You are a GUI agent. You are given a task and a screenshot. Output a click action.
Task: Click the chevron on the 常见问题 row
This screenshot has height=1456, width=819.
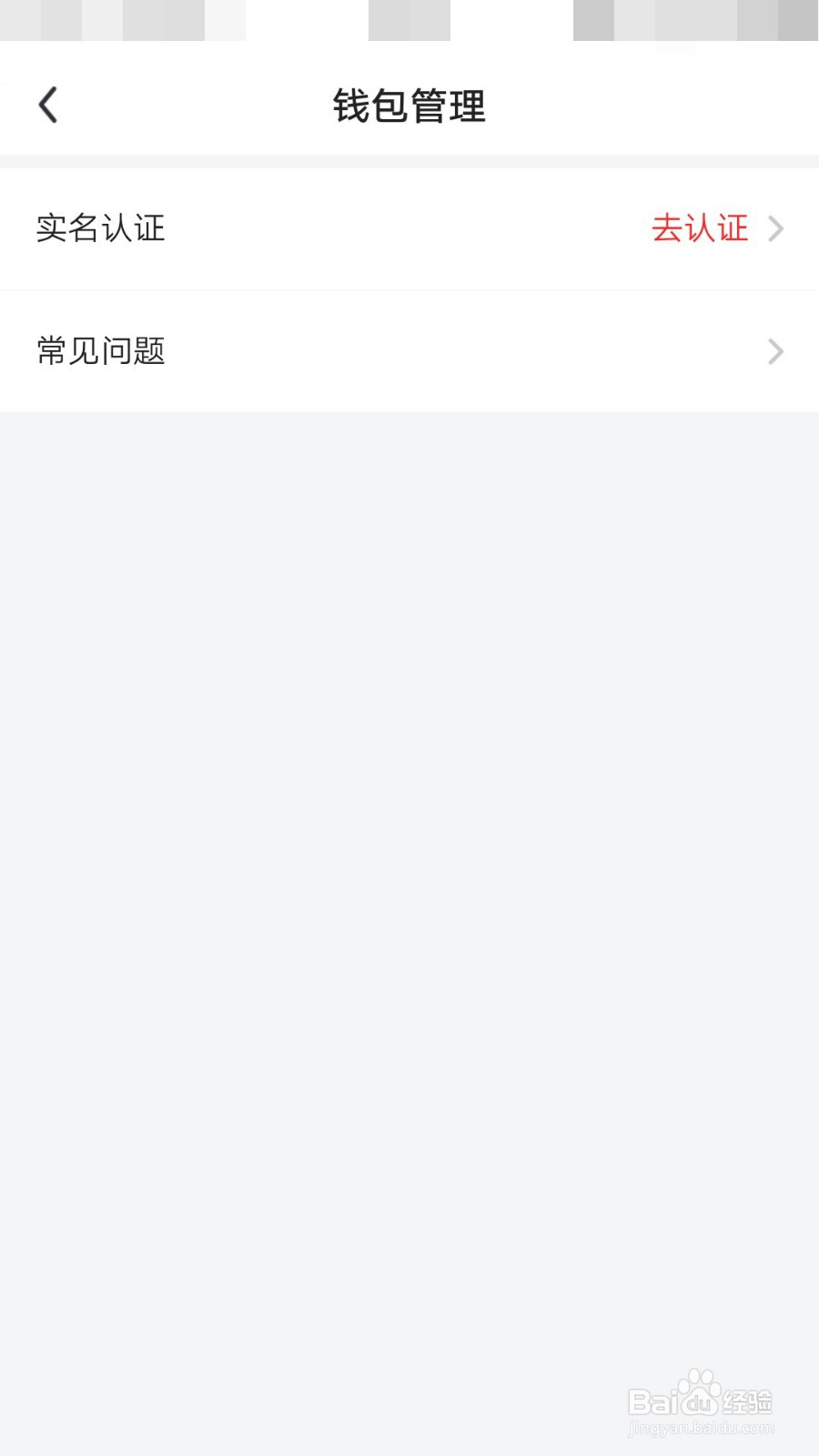(x=774, y=351)
